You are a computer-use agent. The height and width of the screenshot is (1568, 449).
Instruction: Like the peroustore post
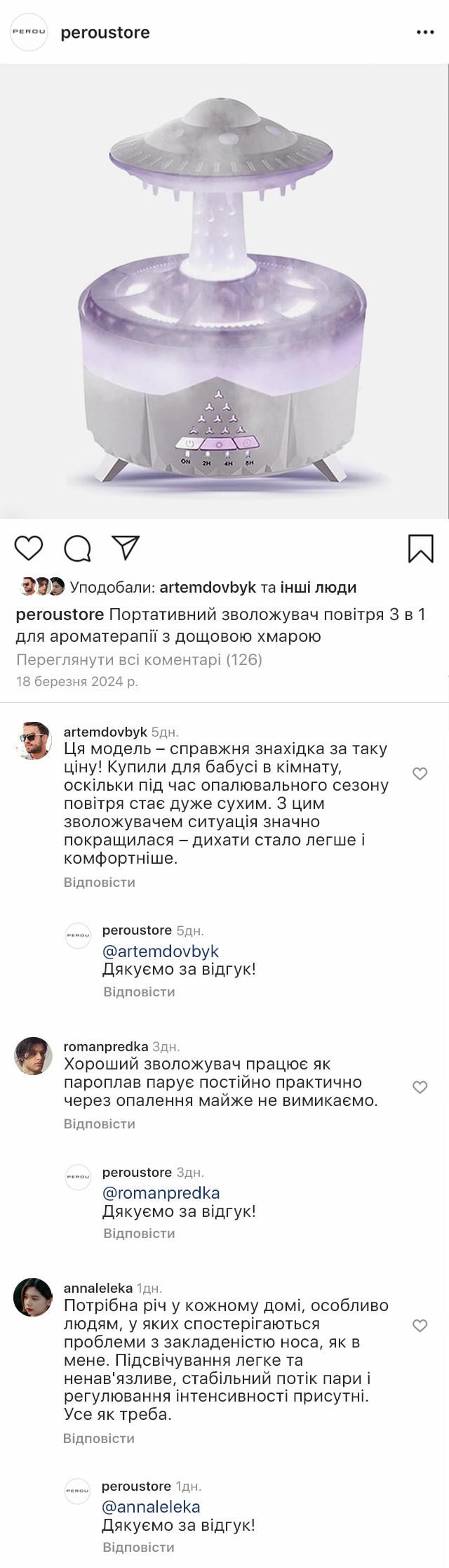pos(29,548)
